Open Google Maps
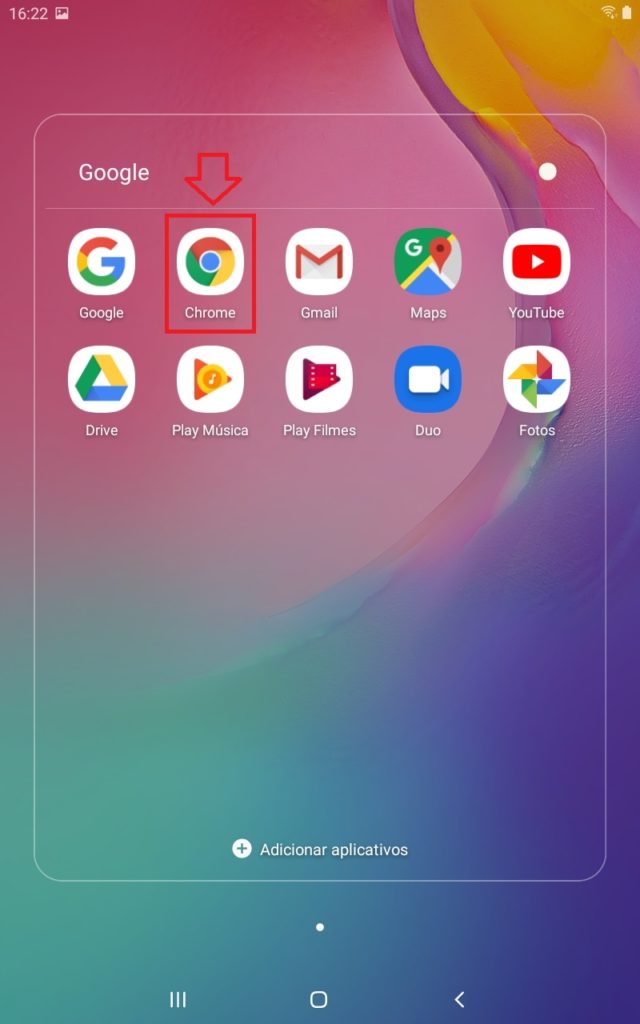 point(428,262)
